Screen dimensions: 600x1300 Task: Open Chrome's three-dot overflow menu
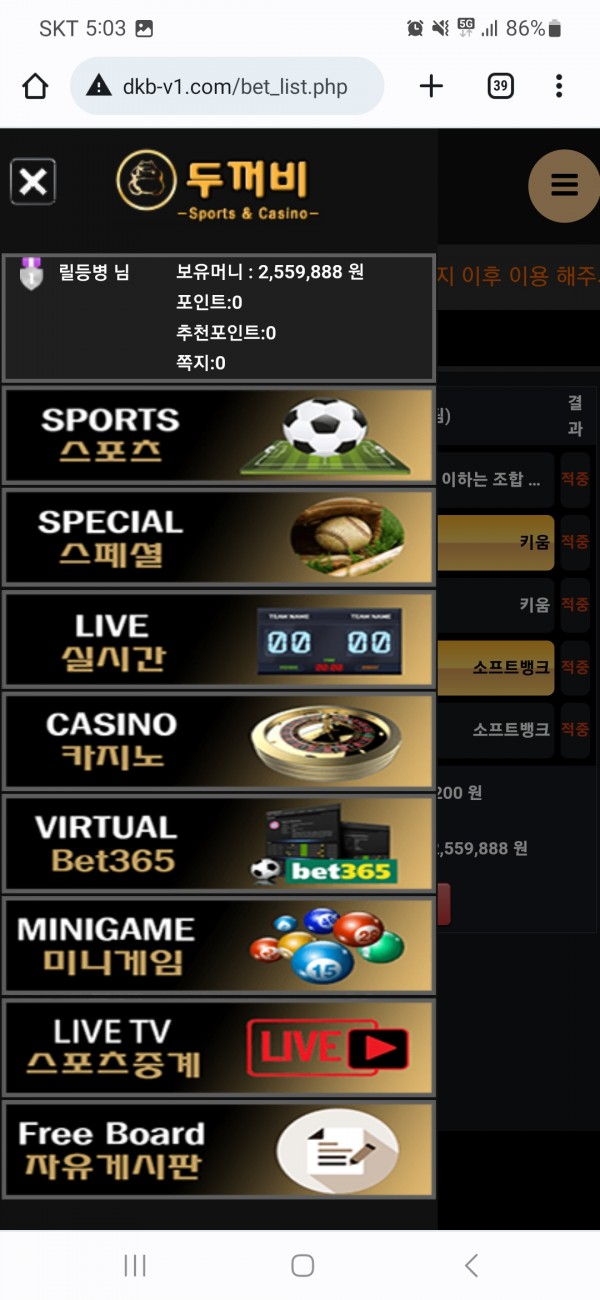point(559,87)
